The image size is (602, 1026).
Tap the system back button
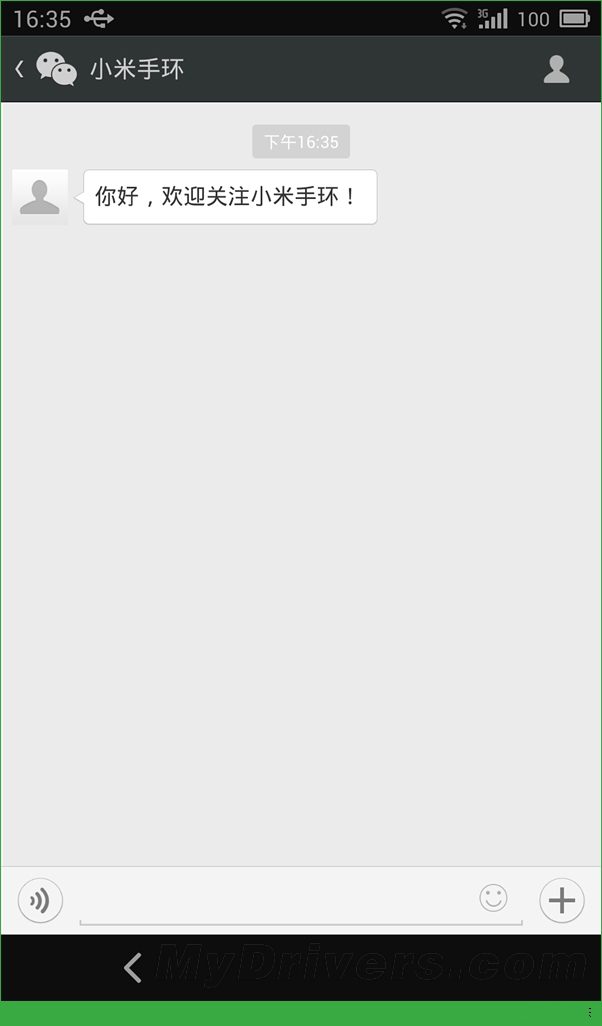click(x=132, y=967)
